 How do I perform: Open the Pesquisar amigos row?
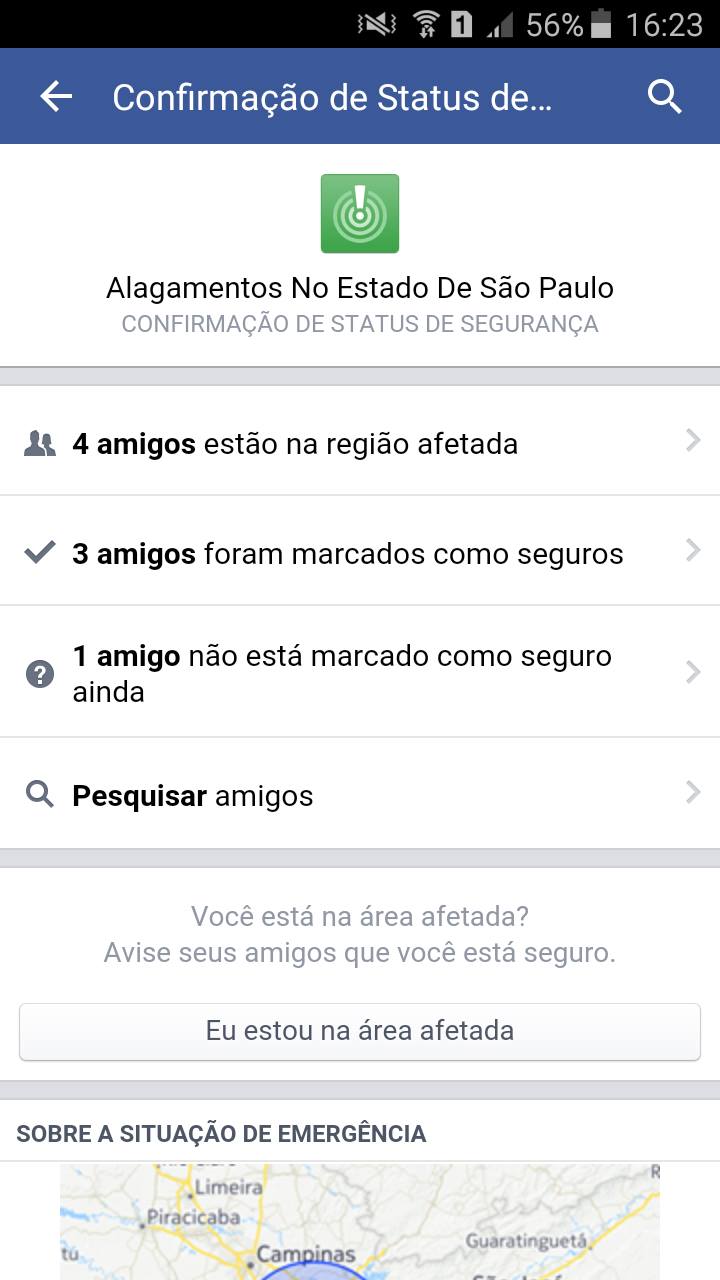point(360,795)
